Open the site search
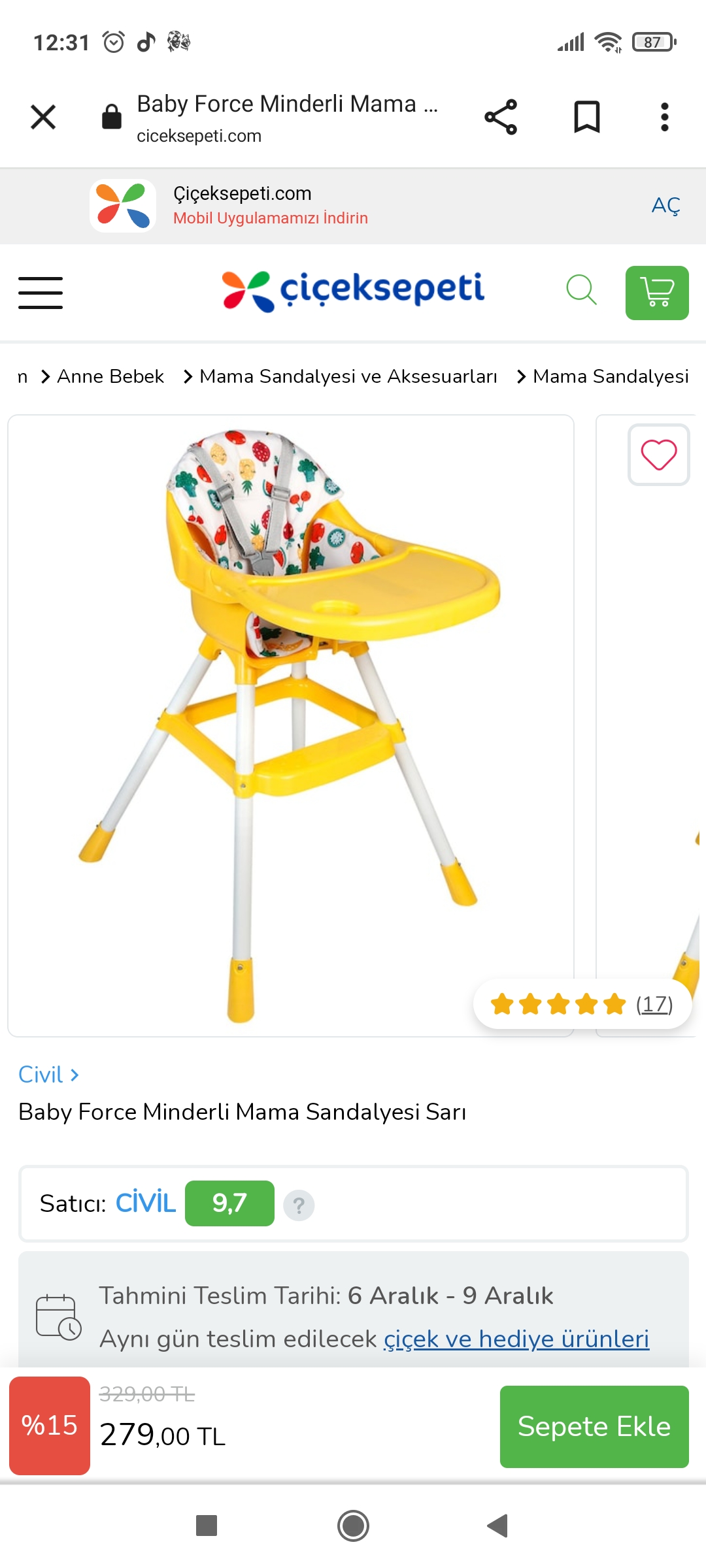This screenshot has width=706, height=1568. pyautogui.click(x=581, y=290)
